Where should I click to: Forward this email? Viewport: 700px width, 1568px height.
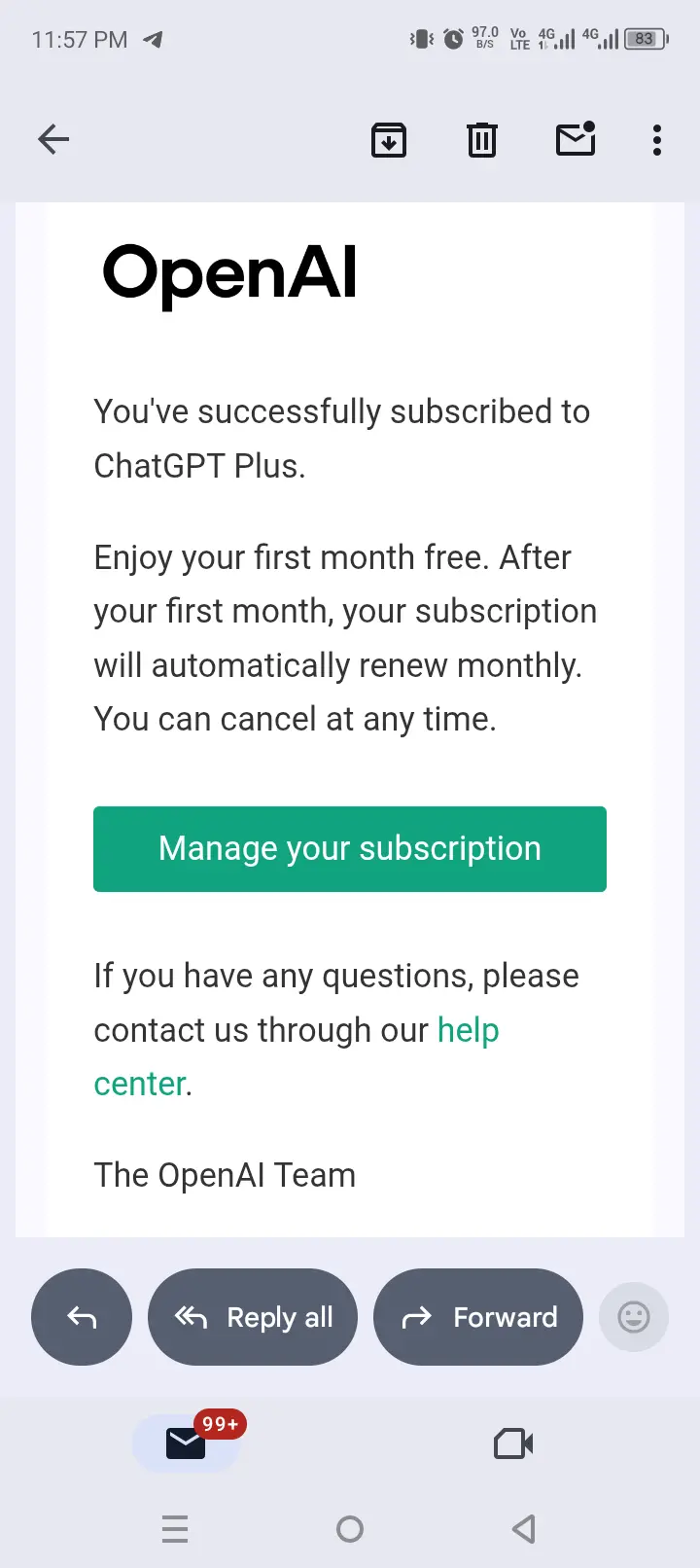click(478, 1317)
